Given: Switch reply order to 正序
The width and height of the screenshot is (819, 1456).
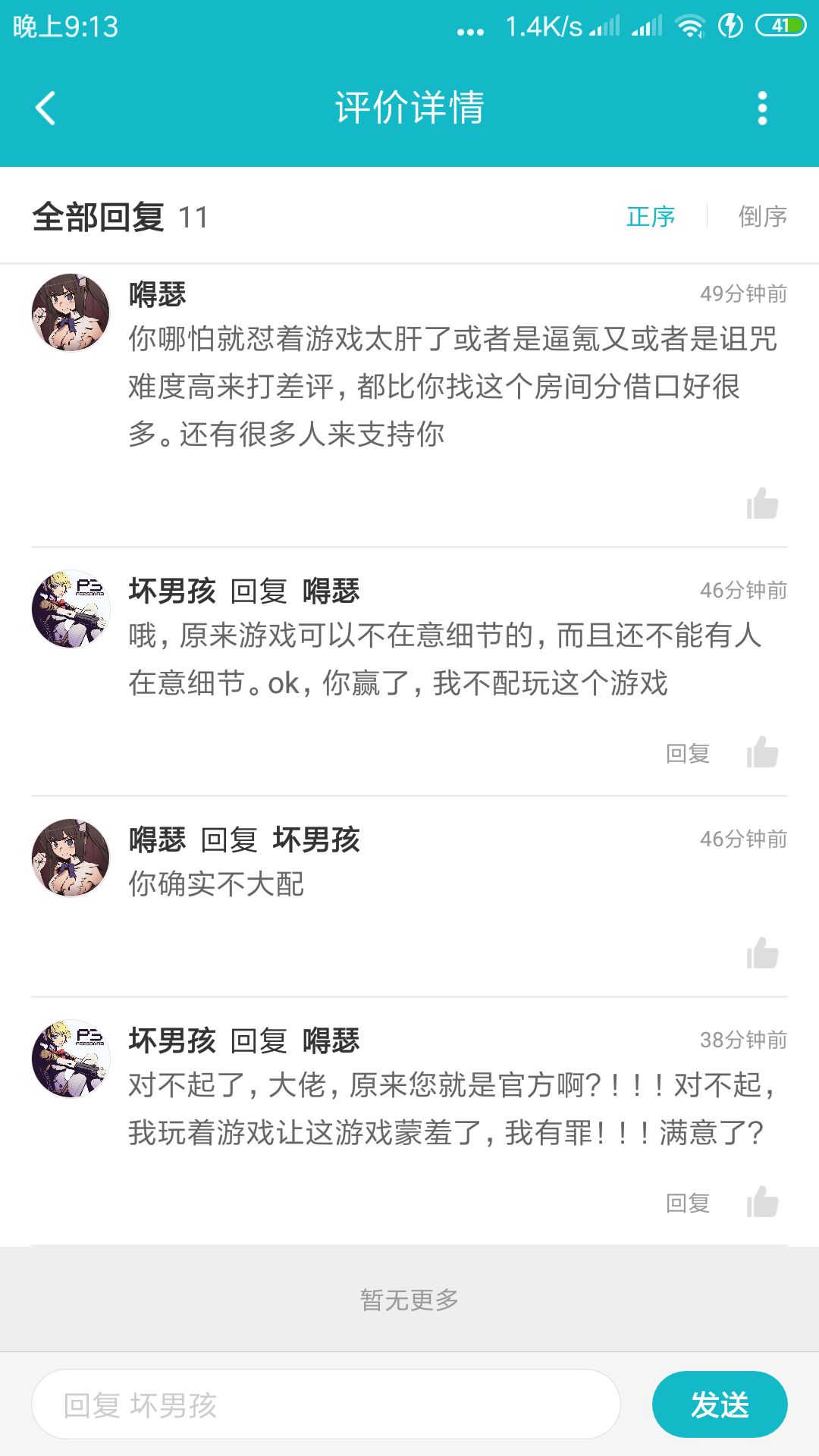Looking at the screenshot, I should point(651,217).
